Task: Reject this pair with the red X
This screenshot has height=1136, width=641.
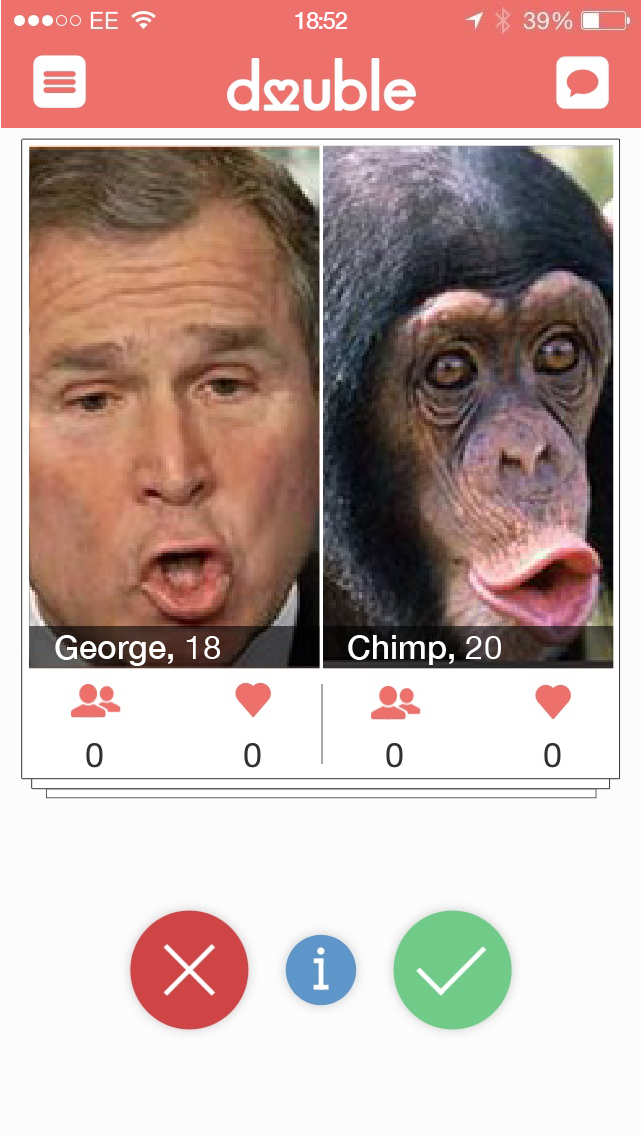Action: point(189,969)
